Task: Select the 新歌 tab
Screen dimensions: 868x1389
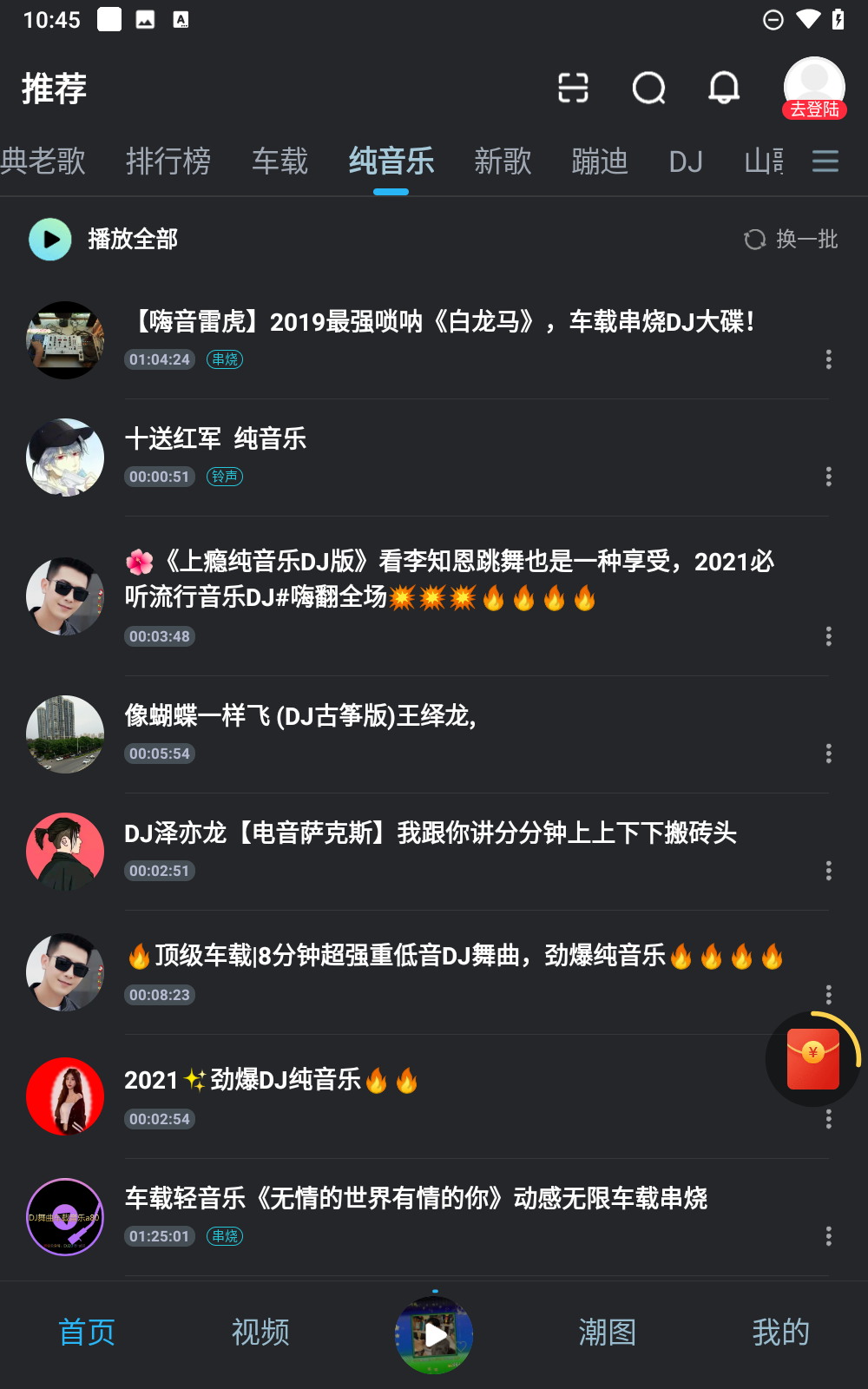Action: (503, 161)
